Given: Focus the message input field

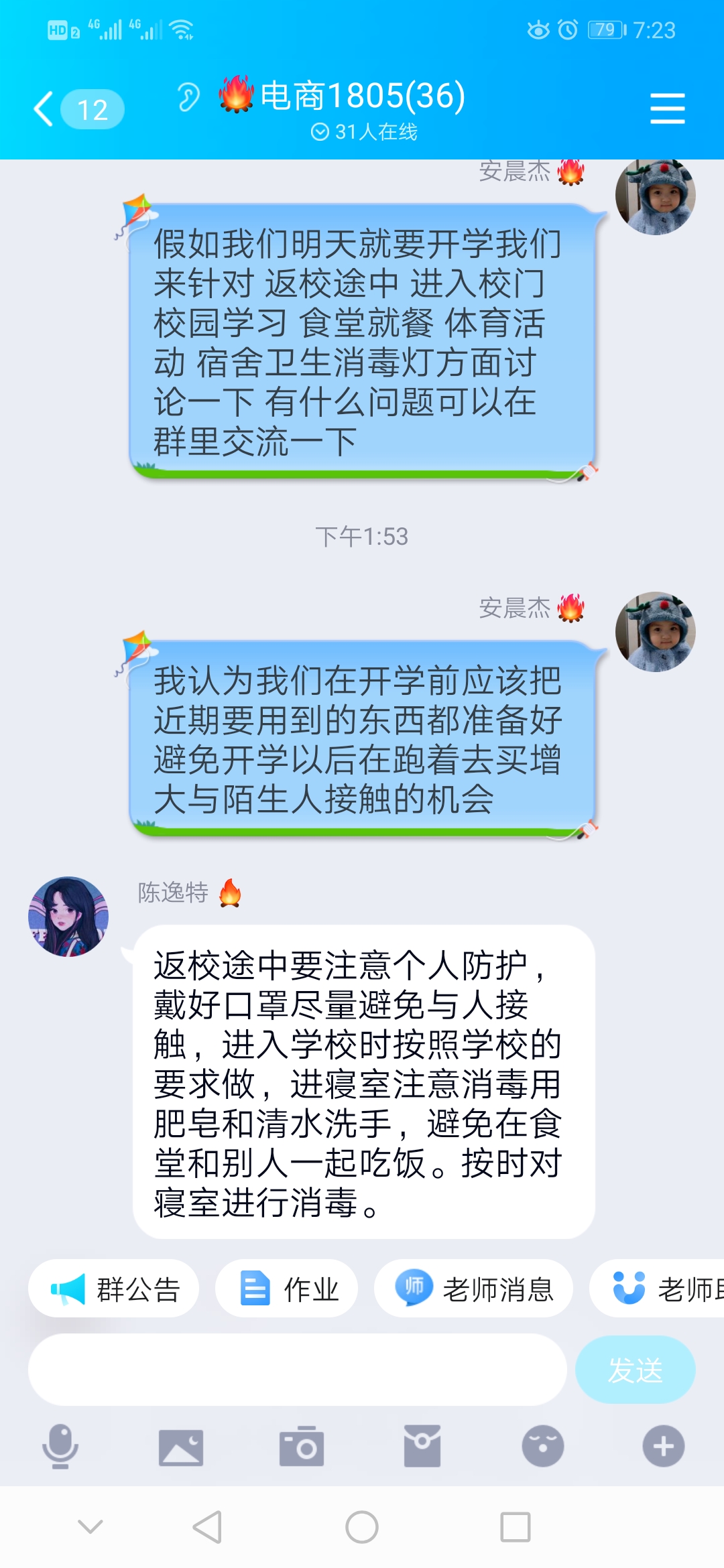Looking at the screenshot, I should click(297, 1370).
